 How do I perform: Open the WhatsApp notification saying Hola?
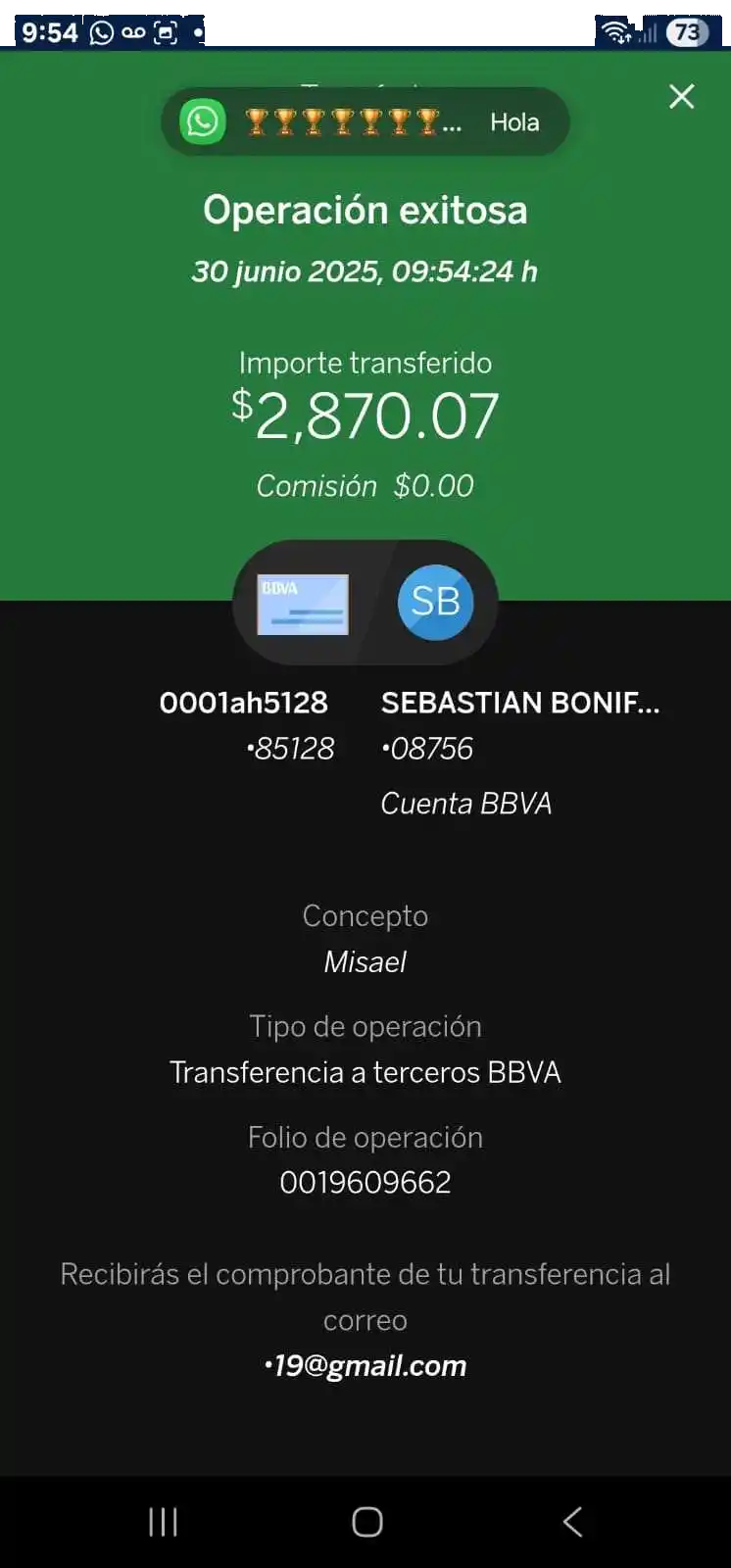[x=365, y=122]
